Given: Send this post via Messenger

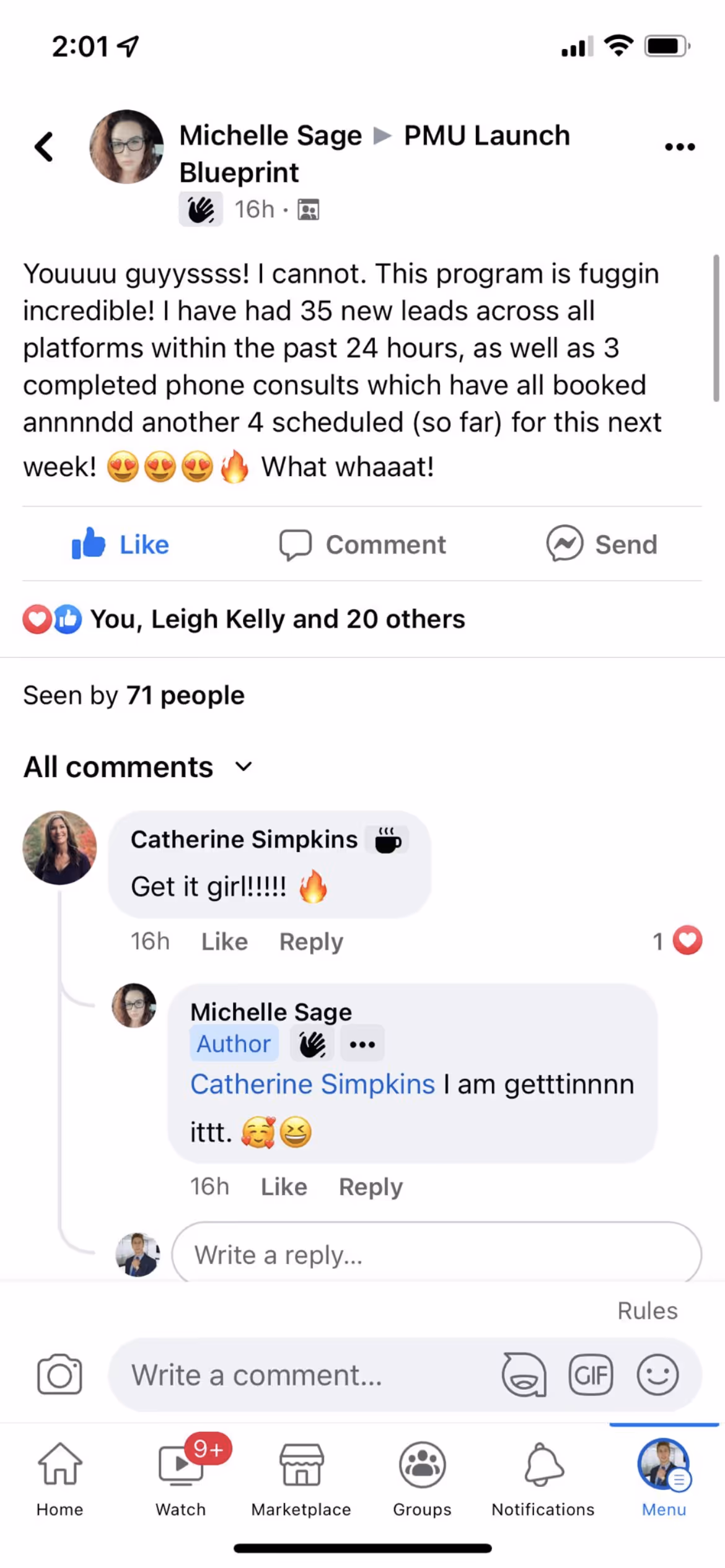Looking at the screenshot, I should [x=602, y=544].
